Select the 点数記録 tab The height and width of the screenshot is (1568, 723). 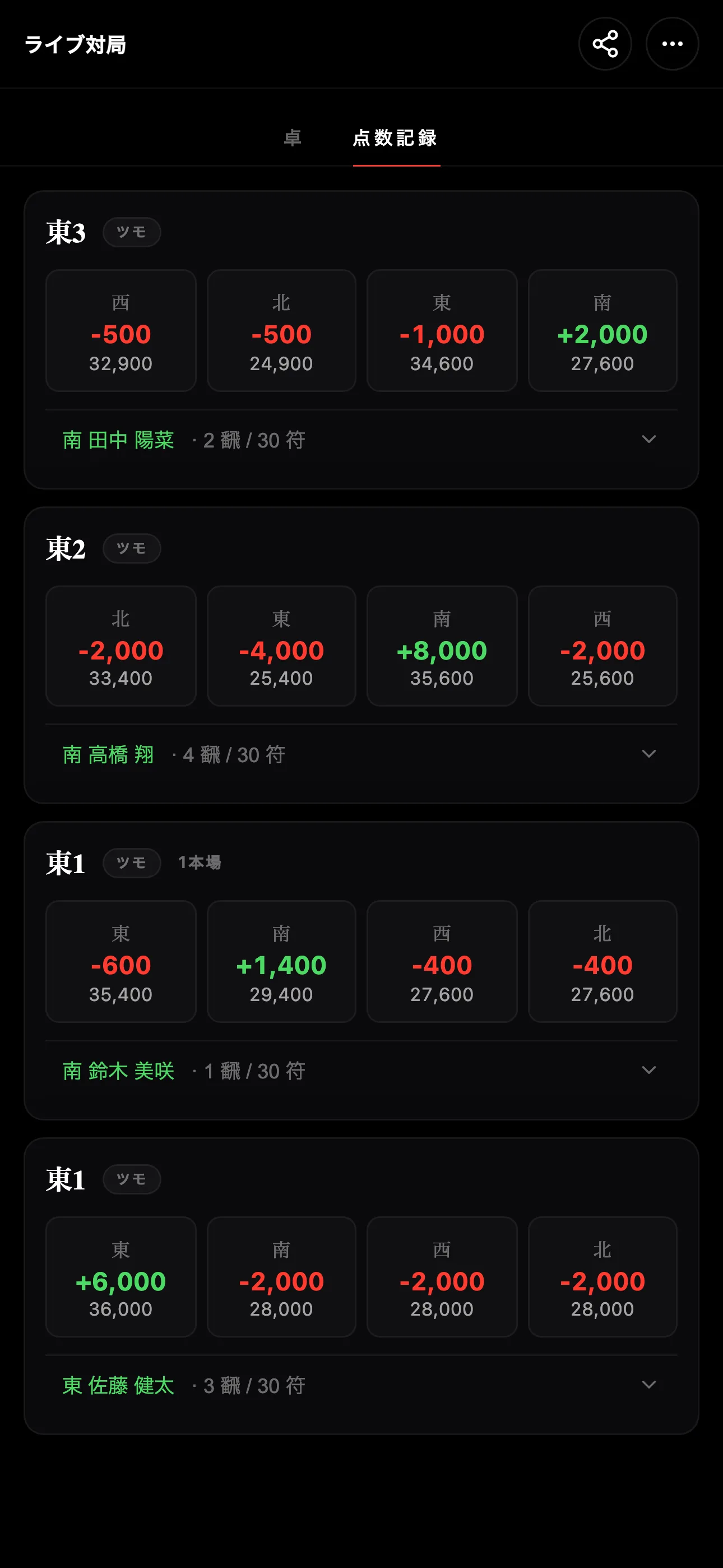396,138
